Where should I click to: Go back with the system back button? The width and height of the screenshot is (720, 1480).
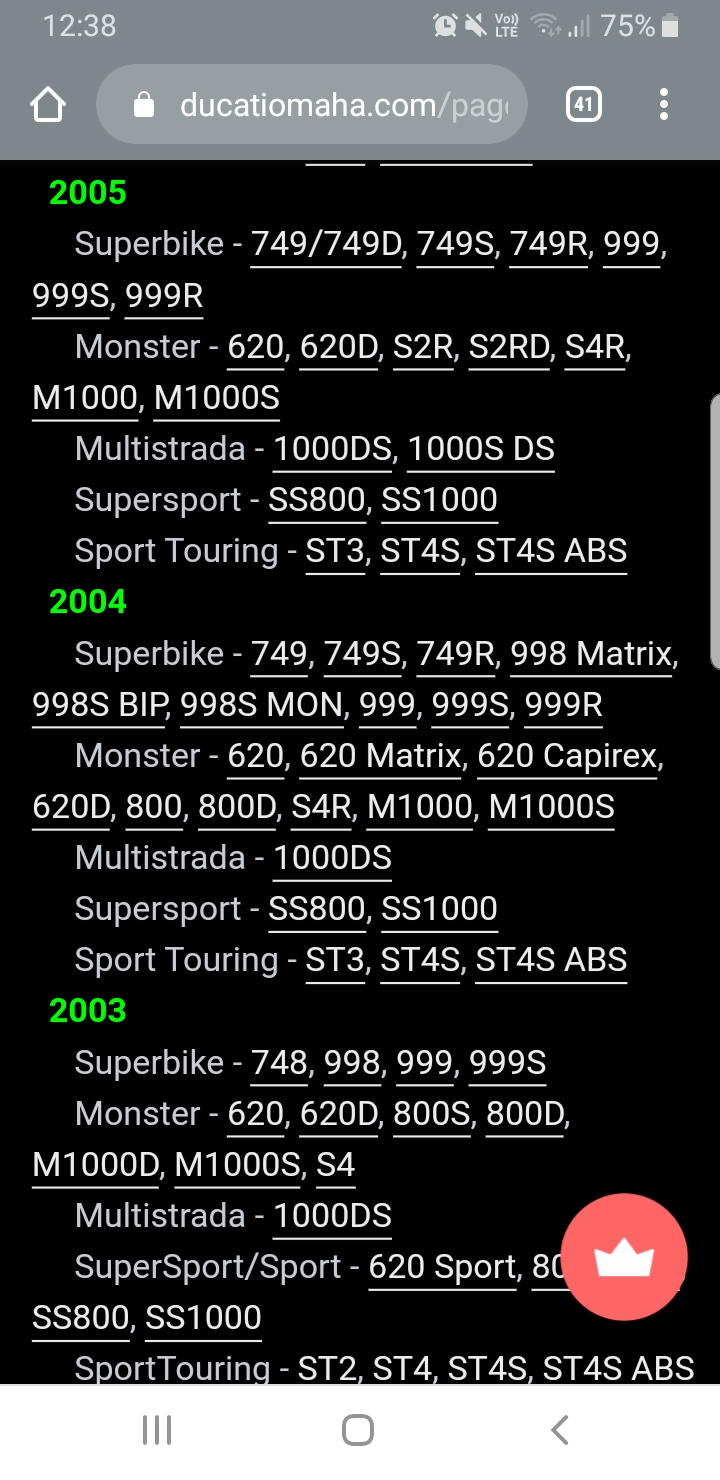coord(560,1430)
